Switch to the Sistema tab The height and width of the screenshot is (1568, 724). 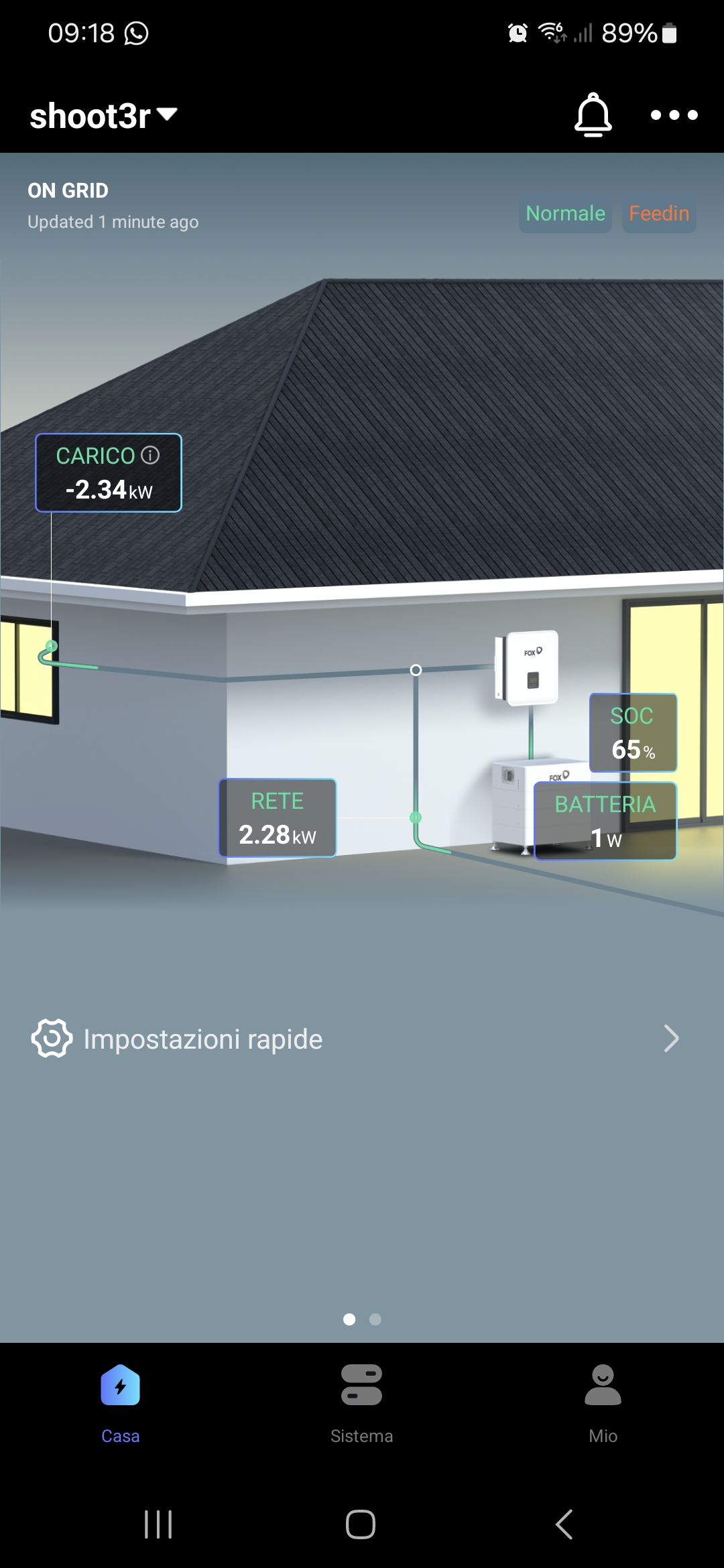(361, 1400)
